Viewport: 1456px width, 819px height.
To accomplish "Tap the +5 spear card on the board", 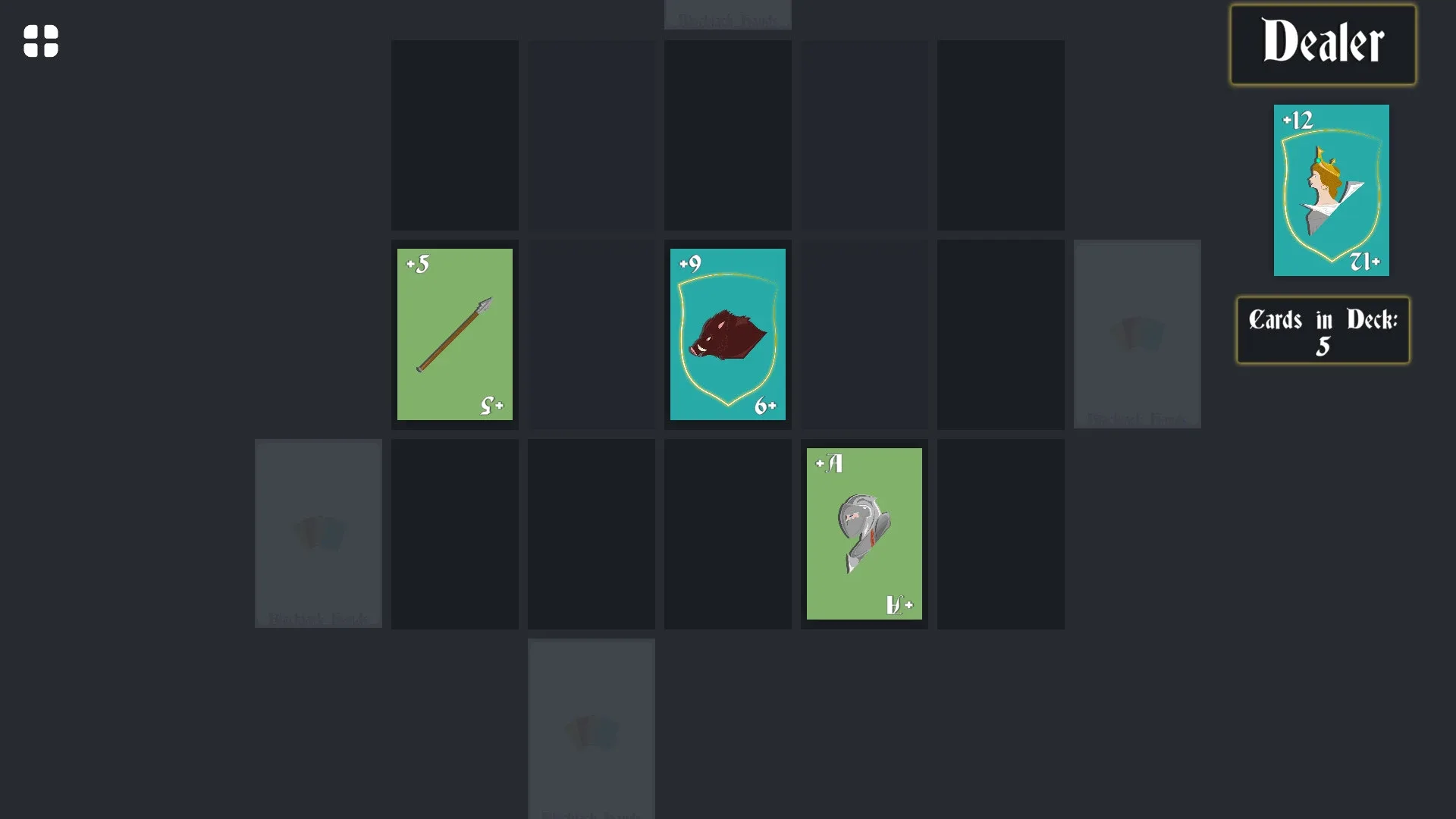I will click(455, 334).
